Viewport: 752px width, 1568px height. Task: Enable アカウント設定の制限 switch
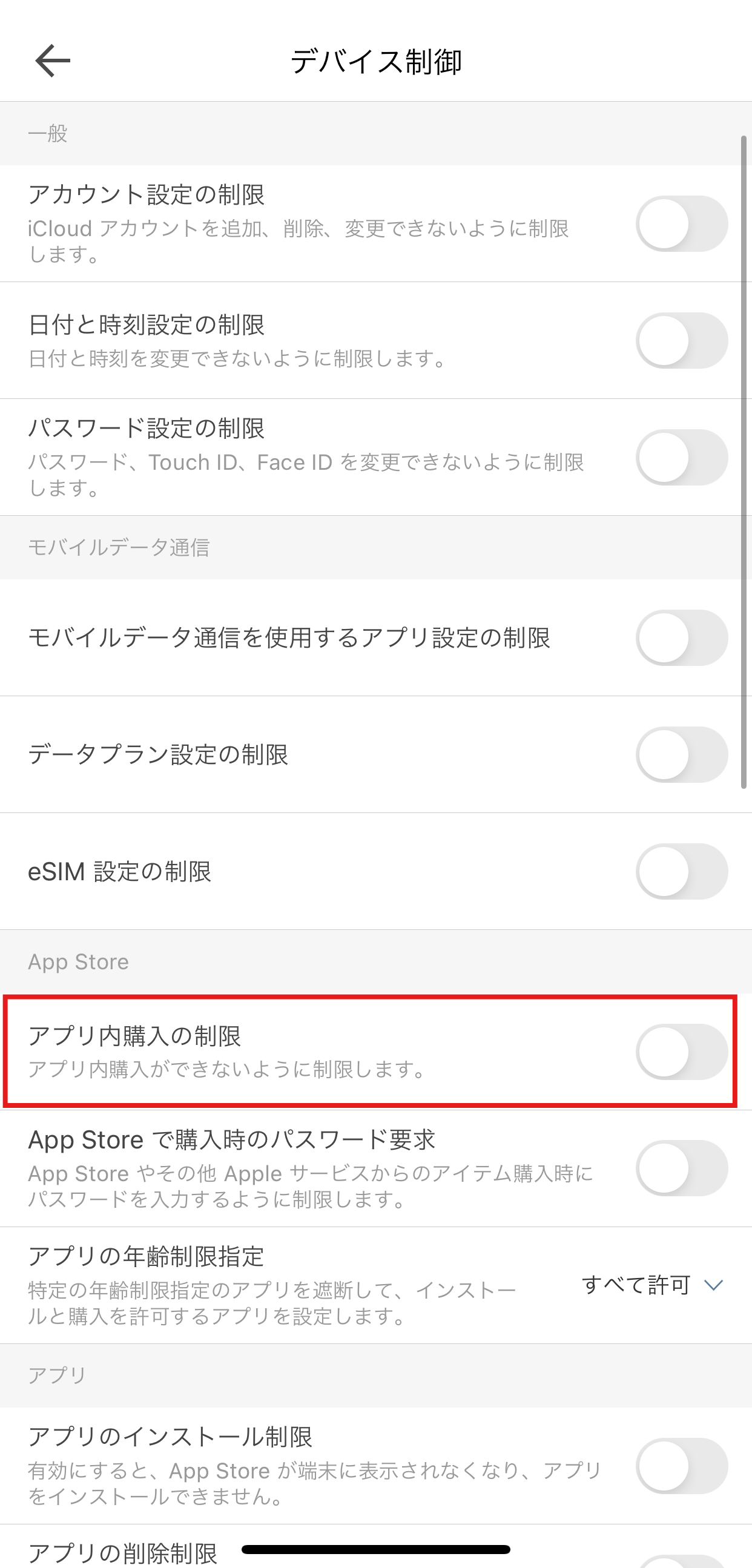click(681, 223)
